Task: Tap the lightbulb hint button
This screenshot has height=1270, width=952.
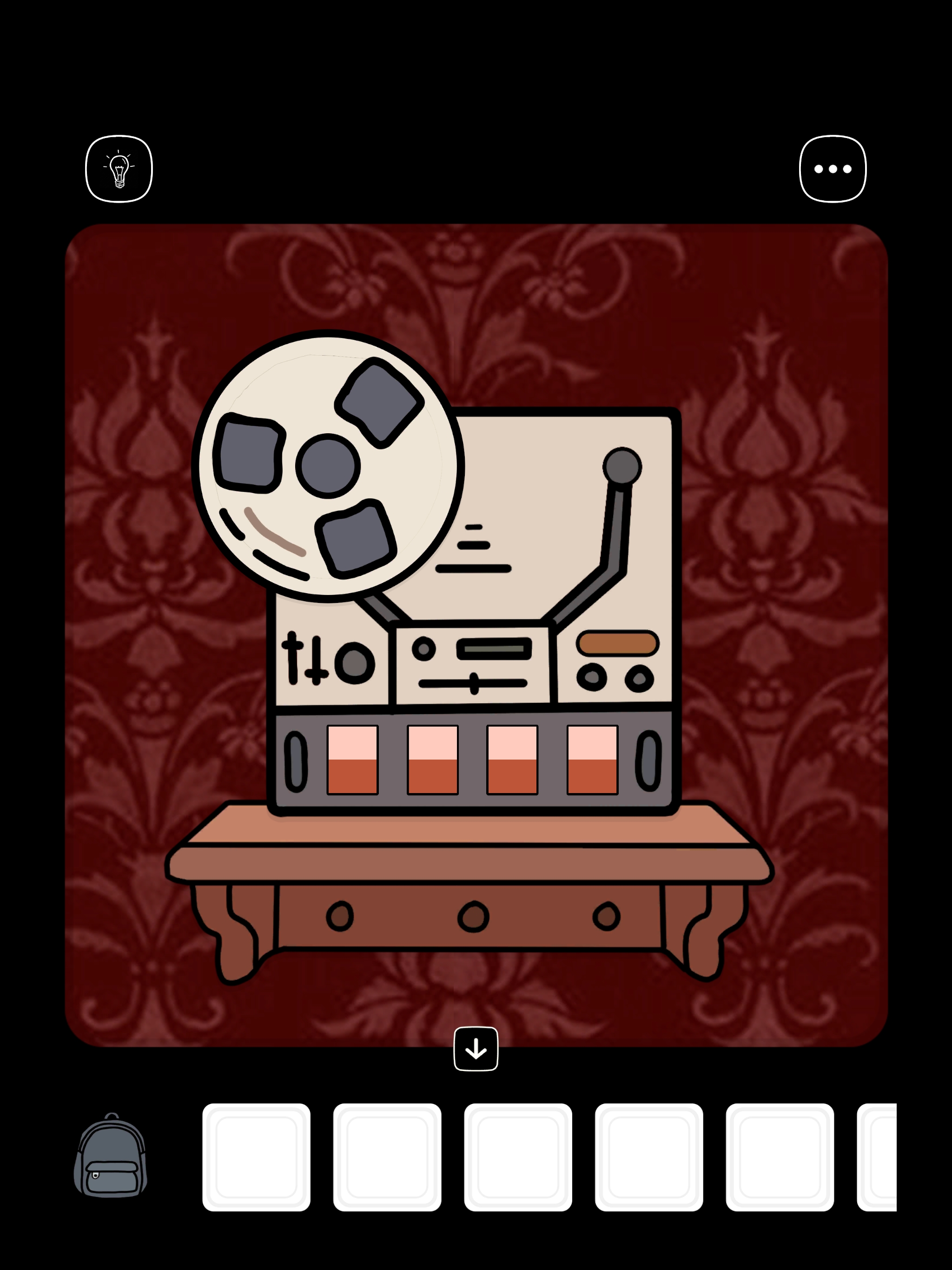Action: coord(119,169)
